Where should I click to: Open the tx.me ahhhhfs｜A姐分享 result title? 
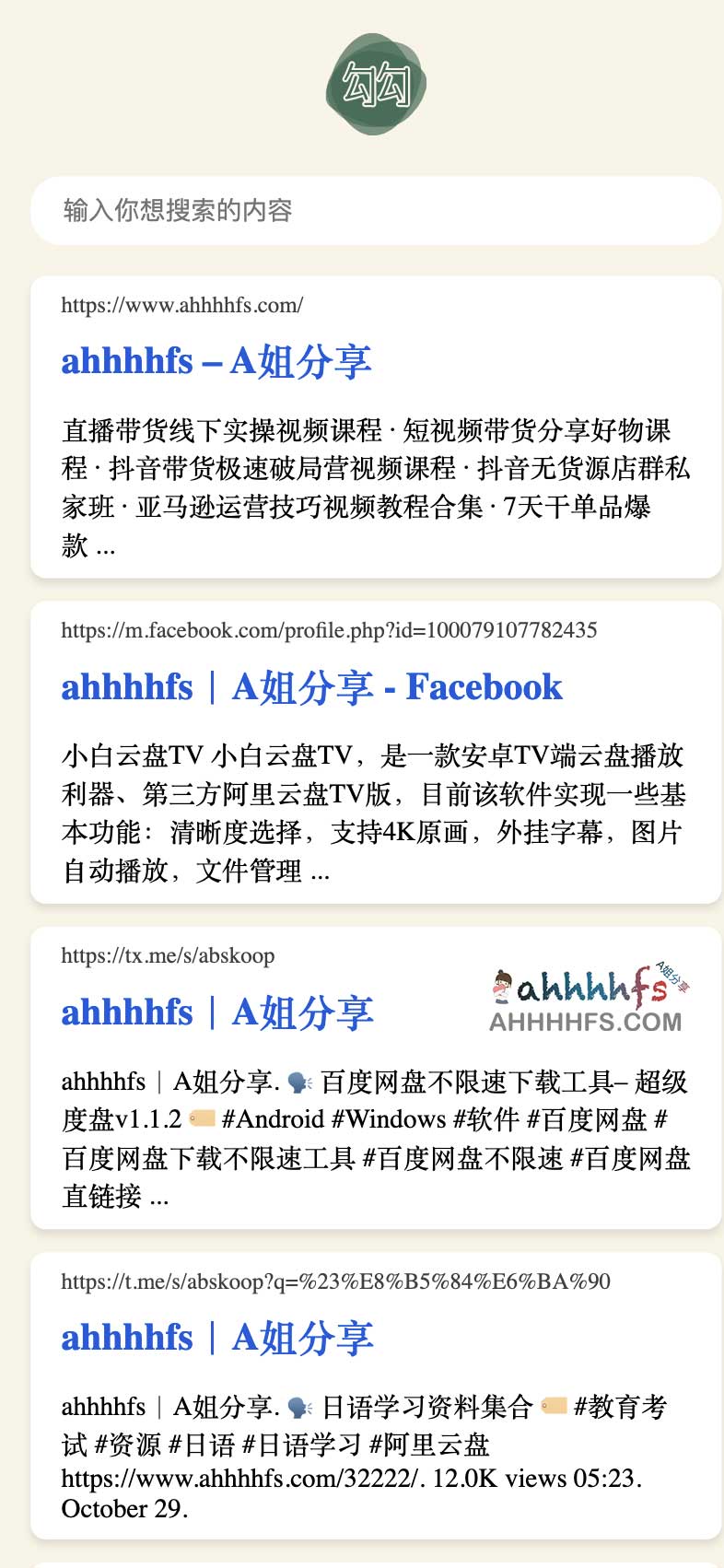pos(217,1012)
